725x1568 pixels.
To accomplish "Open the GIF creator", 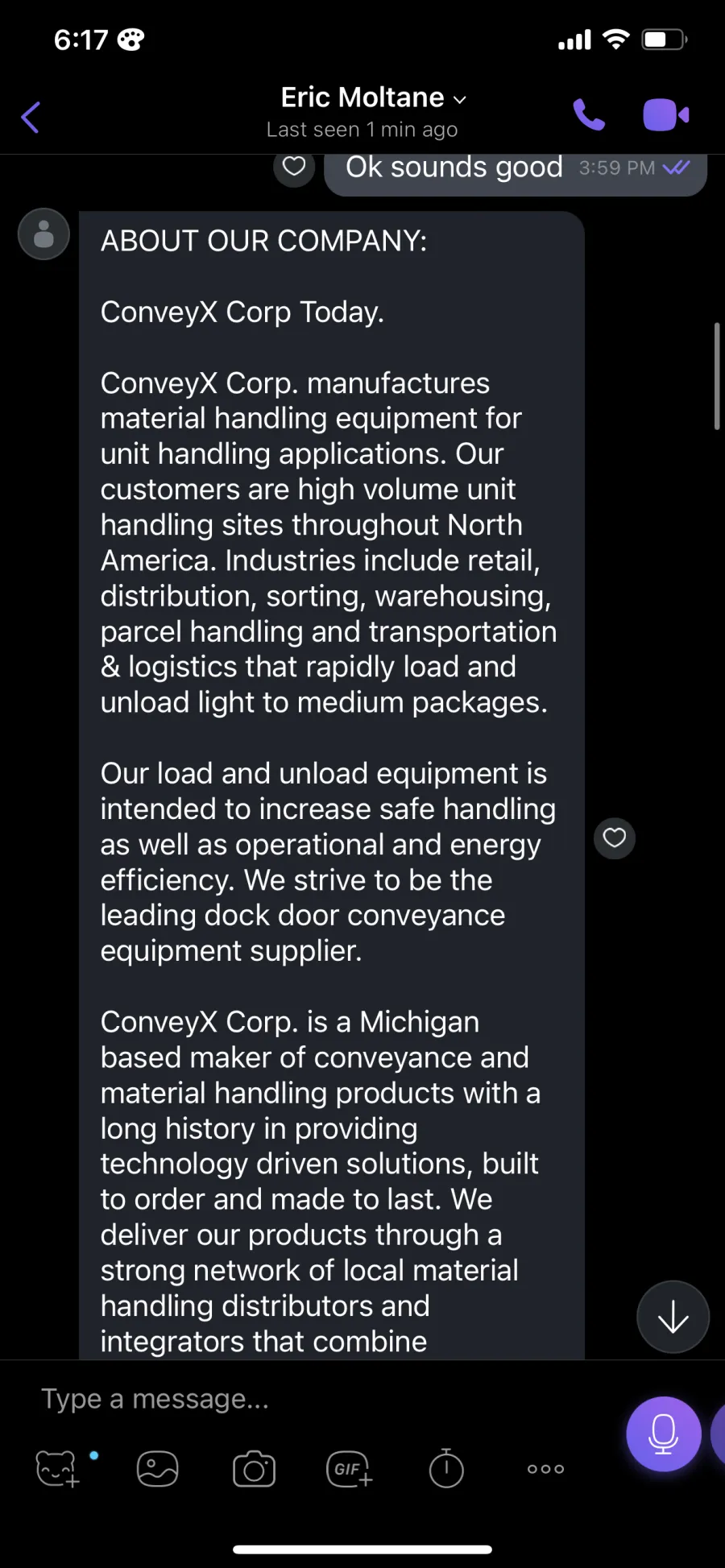I will (x=350, y=1469).
